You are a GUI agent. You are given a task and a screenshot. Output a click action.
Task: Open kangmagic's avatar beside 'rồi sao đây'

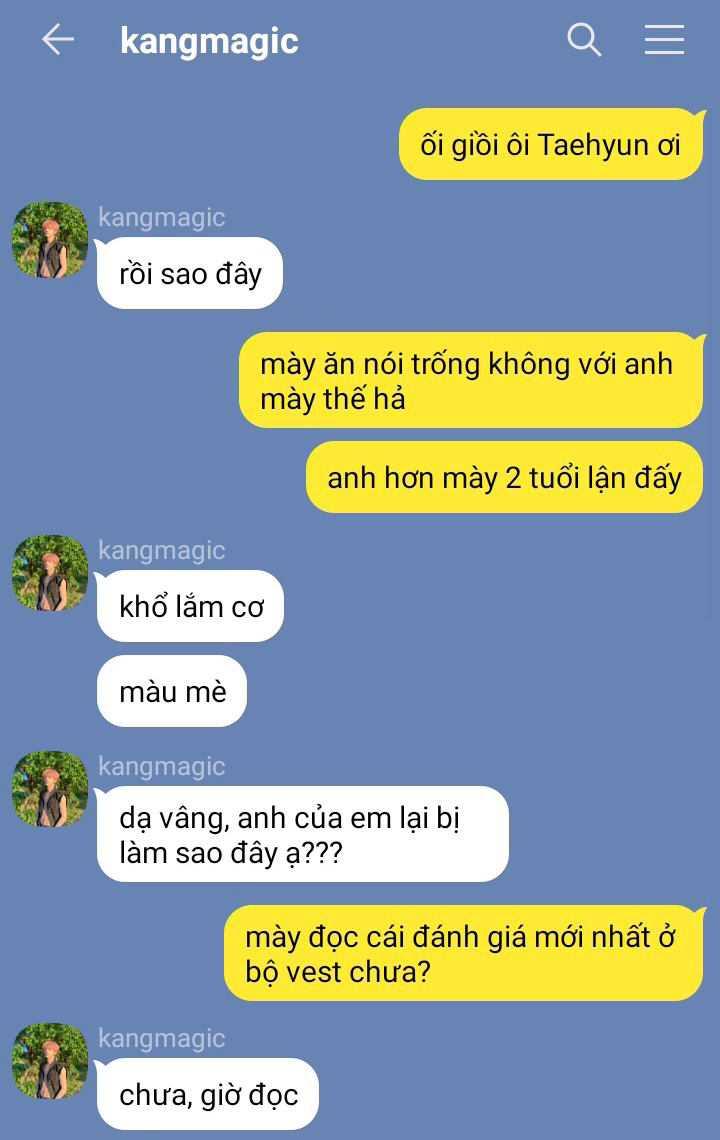point(50,241)
